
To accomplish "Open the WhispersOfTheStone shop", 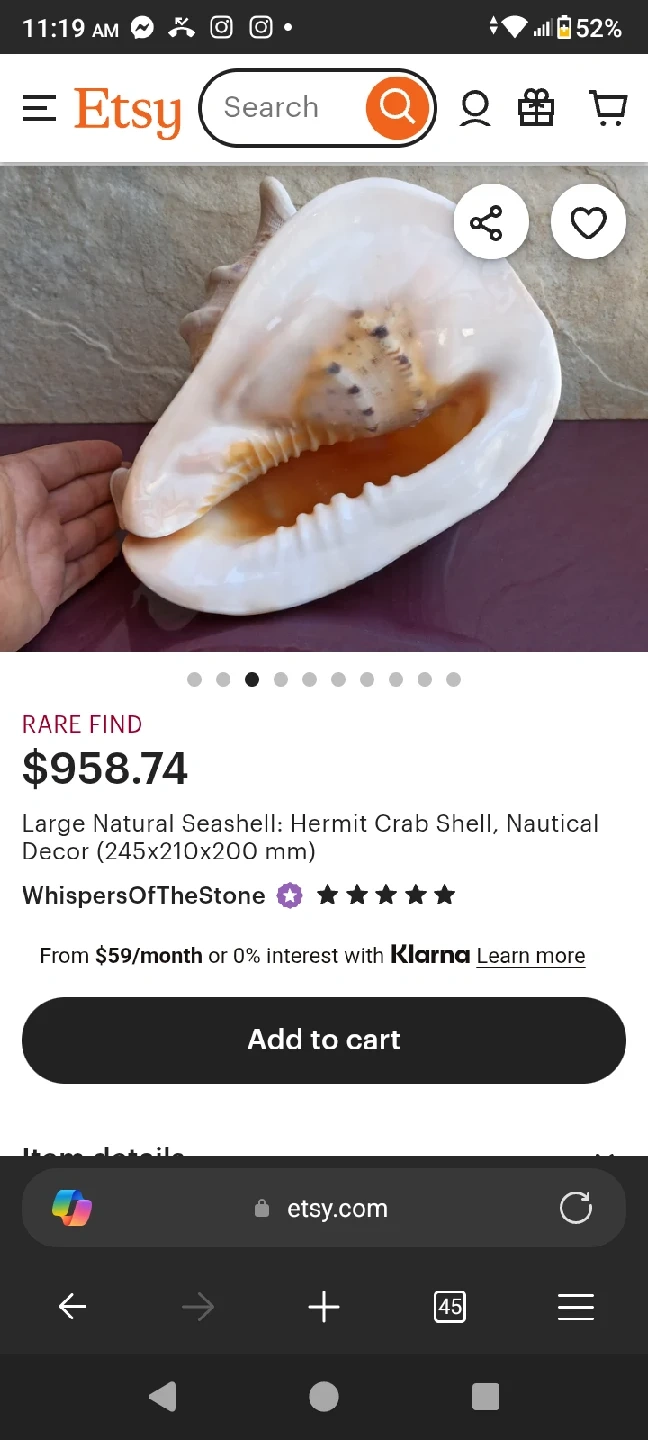I will pos(143,895).
